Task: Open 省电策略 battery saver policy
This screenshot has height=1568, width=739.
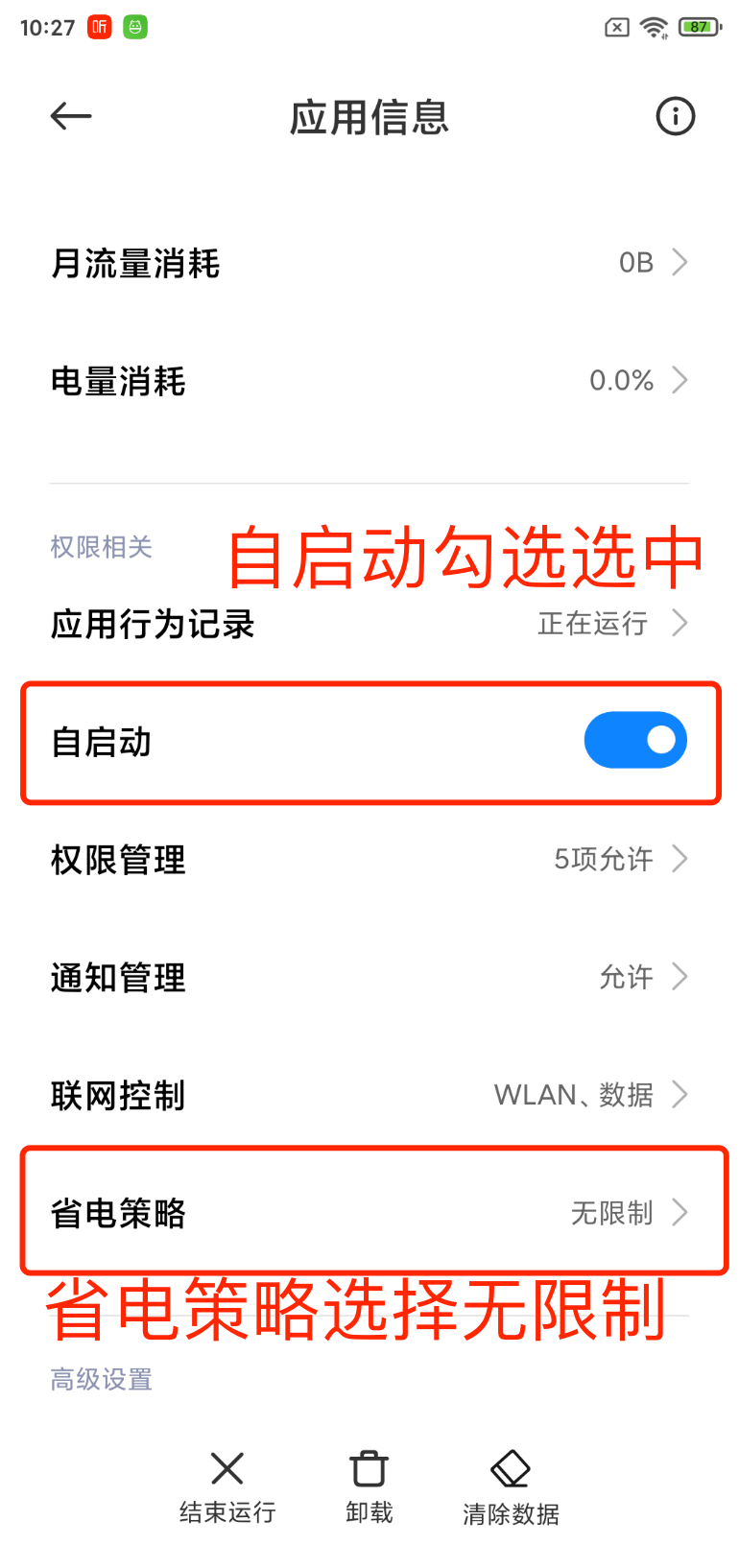Action: pos(369,1213)
